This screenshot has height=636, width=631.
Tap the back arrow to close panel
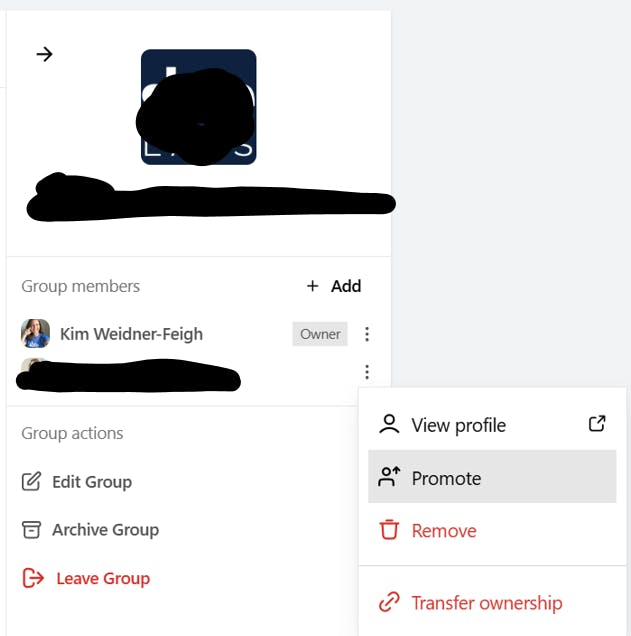[x=44, y=54]
